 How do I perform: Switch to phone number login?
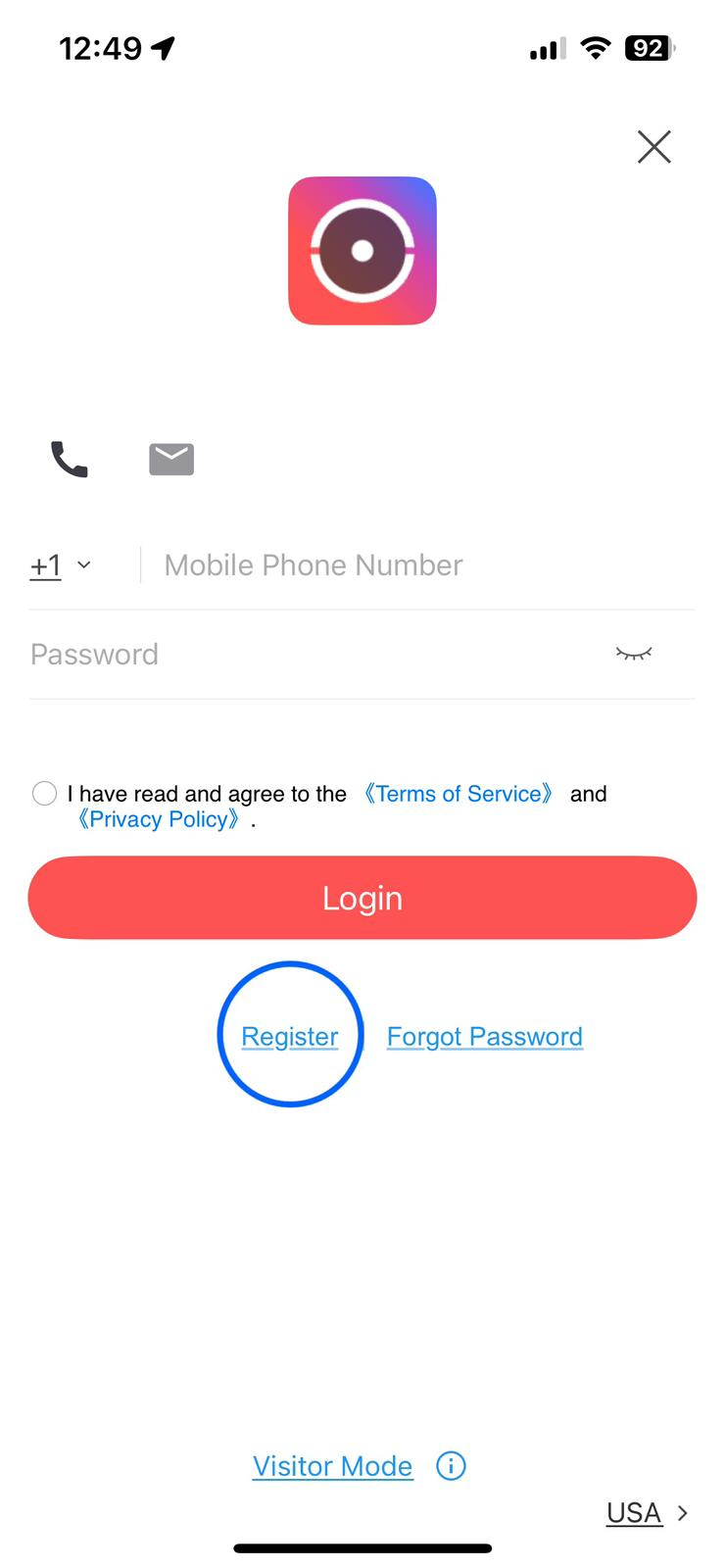coord(70,459)
